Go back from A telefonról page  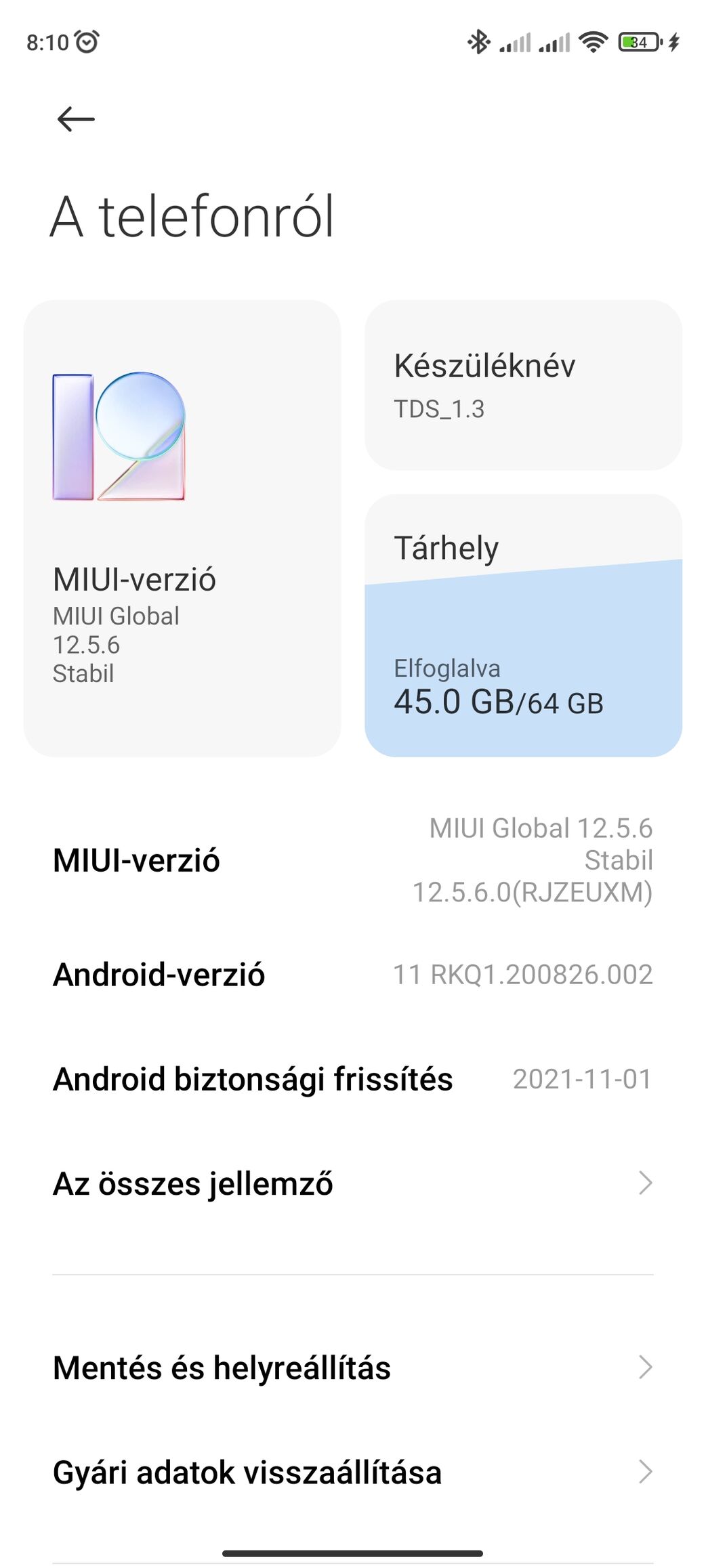75,119
